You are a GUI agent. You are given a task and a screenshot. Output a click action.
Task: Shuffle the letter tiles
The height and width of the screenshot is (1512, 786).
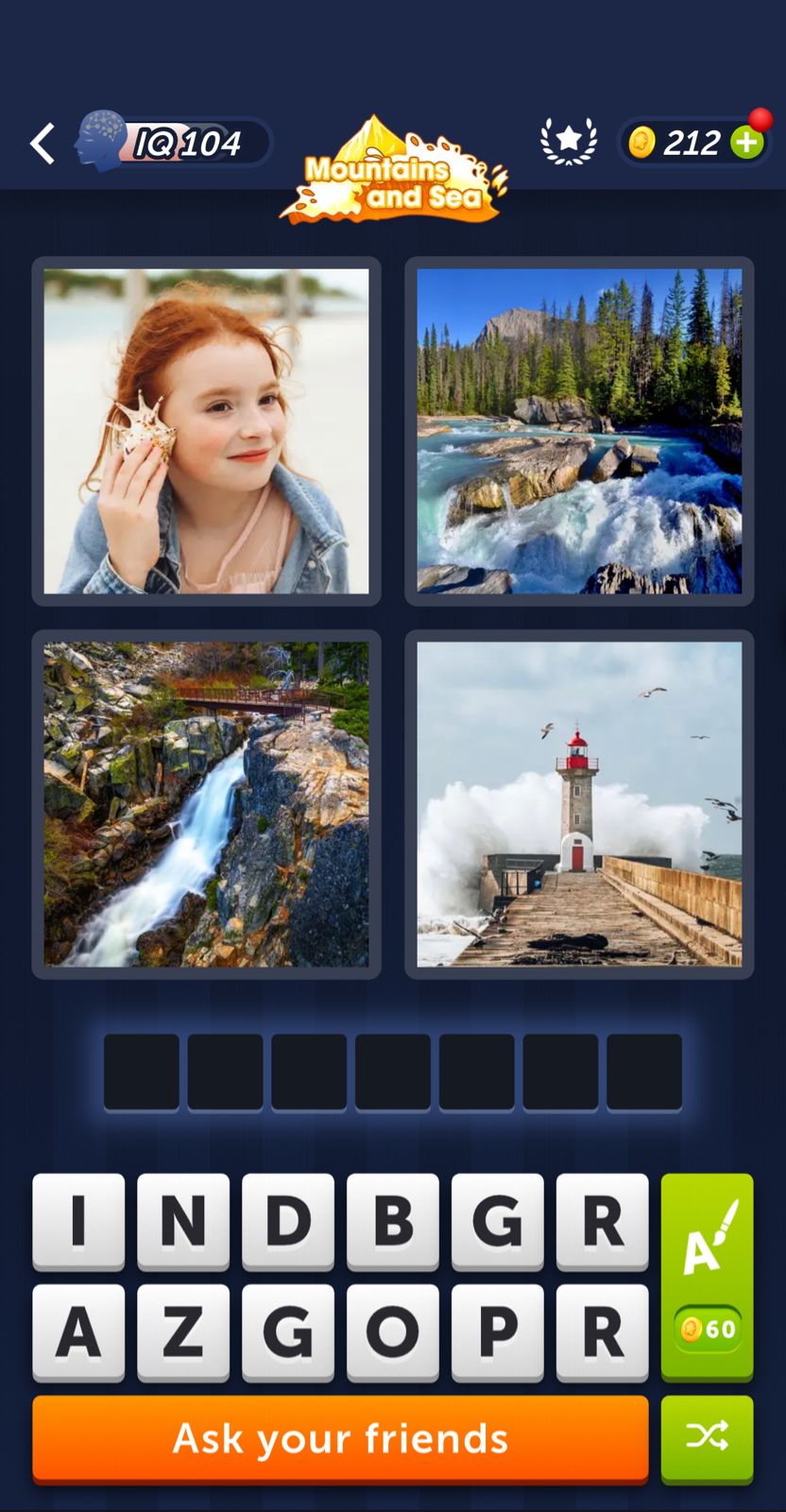707,1437
